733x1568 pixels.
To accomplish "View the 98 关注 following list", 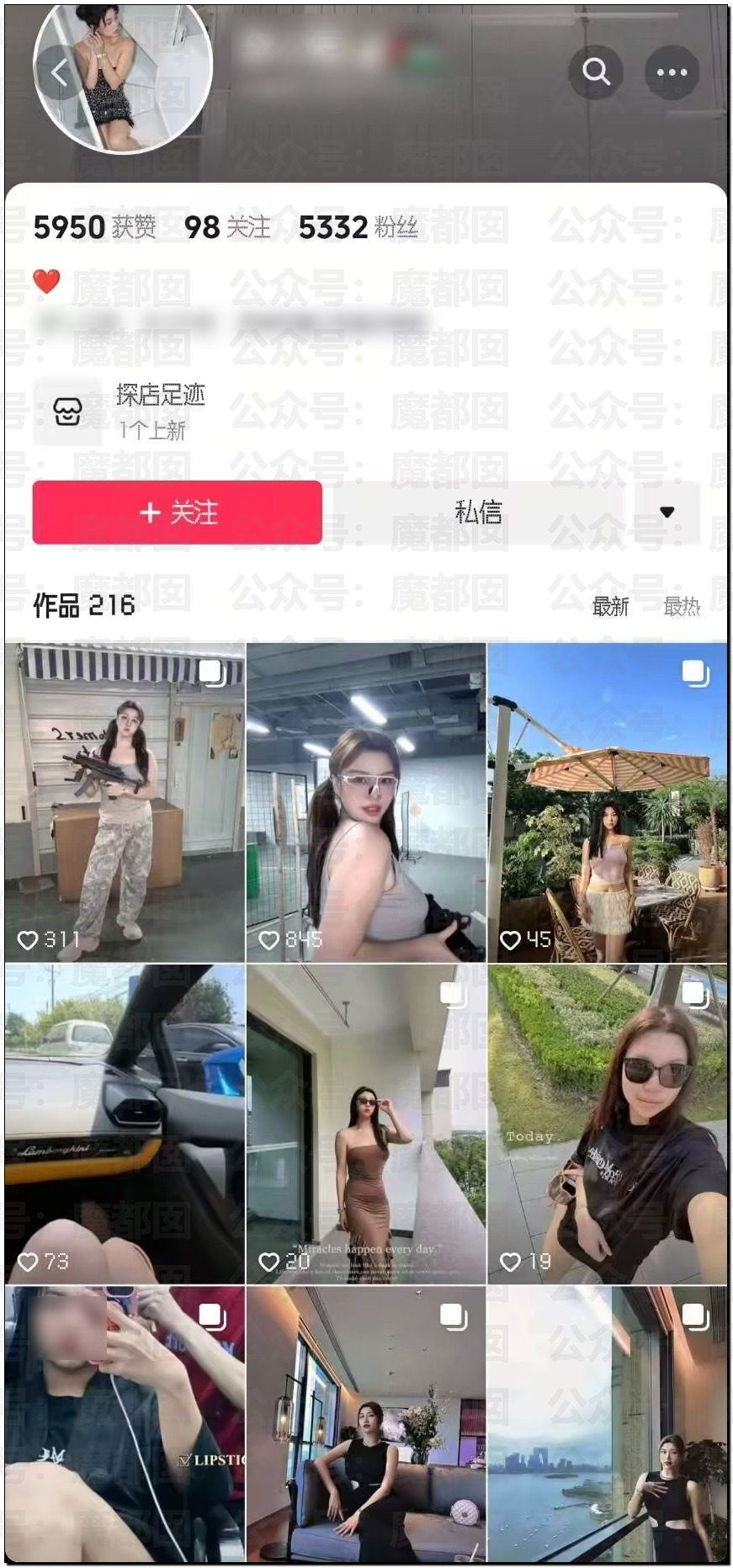I will click(227, 227).
